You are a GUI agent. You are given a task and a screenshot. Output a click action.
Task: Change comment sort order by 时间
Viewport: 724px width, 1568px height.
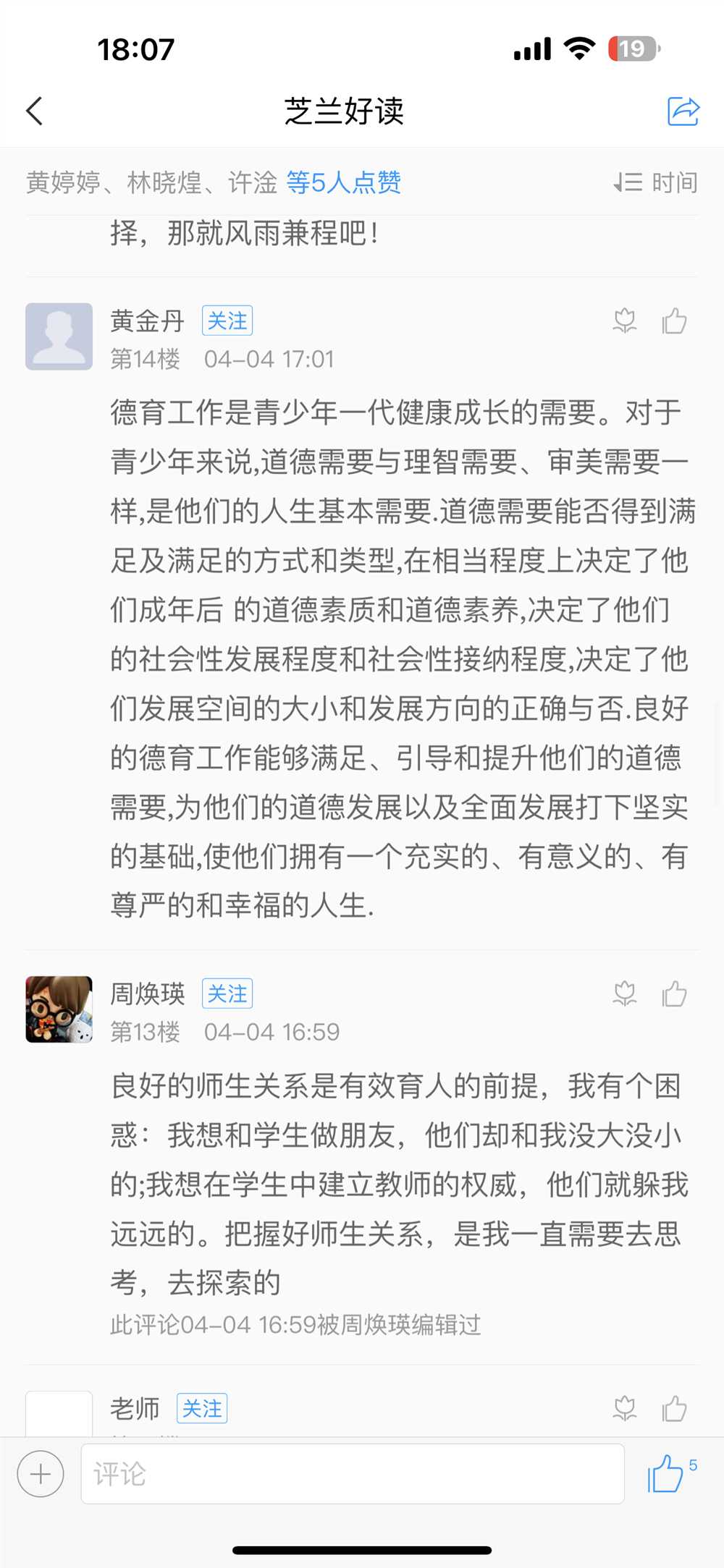tap(656, 182)
